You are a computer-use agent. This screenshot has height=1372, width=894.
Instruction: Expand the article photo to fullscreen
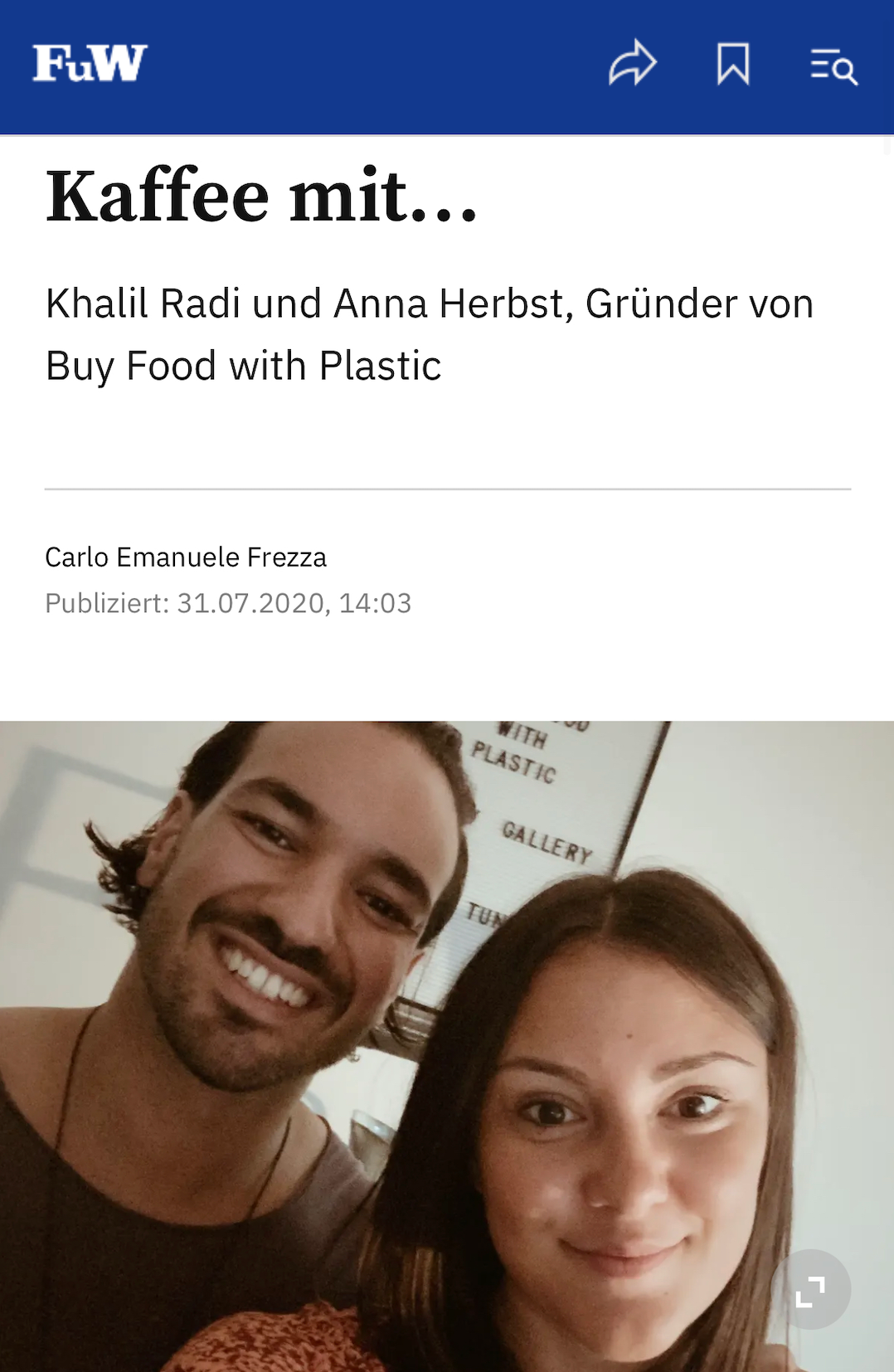tap(810, 1290)
